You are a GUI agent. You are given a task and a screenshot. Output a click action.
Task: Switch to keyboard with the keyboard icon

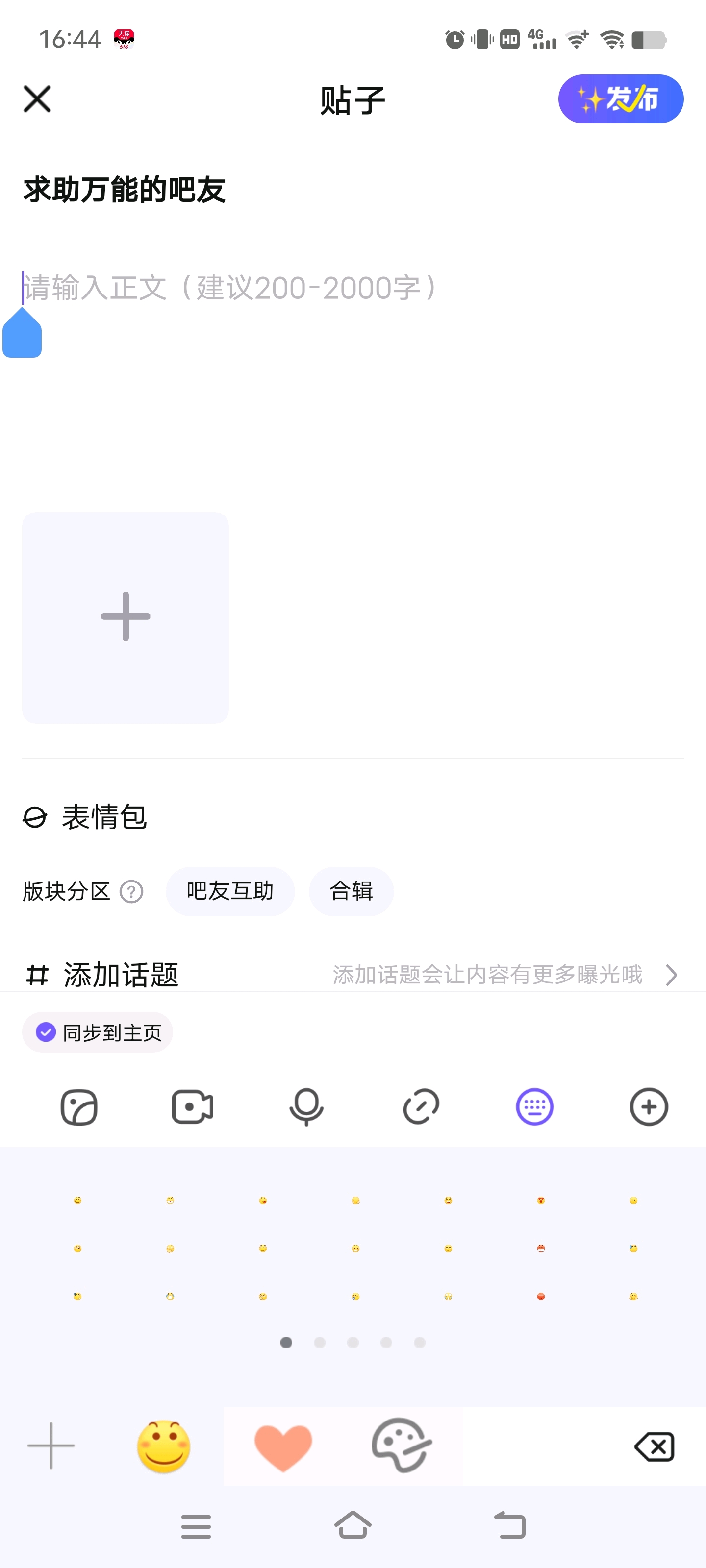(x=535, y=1106)
